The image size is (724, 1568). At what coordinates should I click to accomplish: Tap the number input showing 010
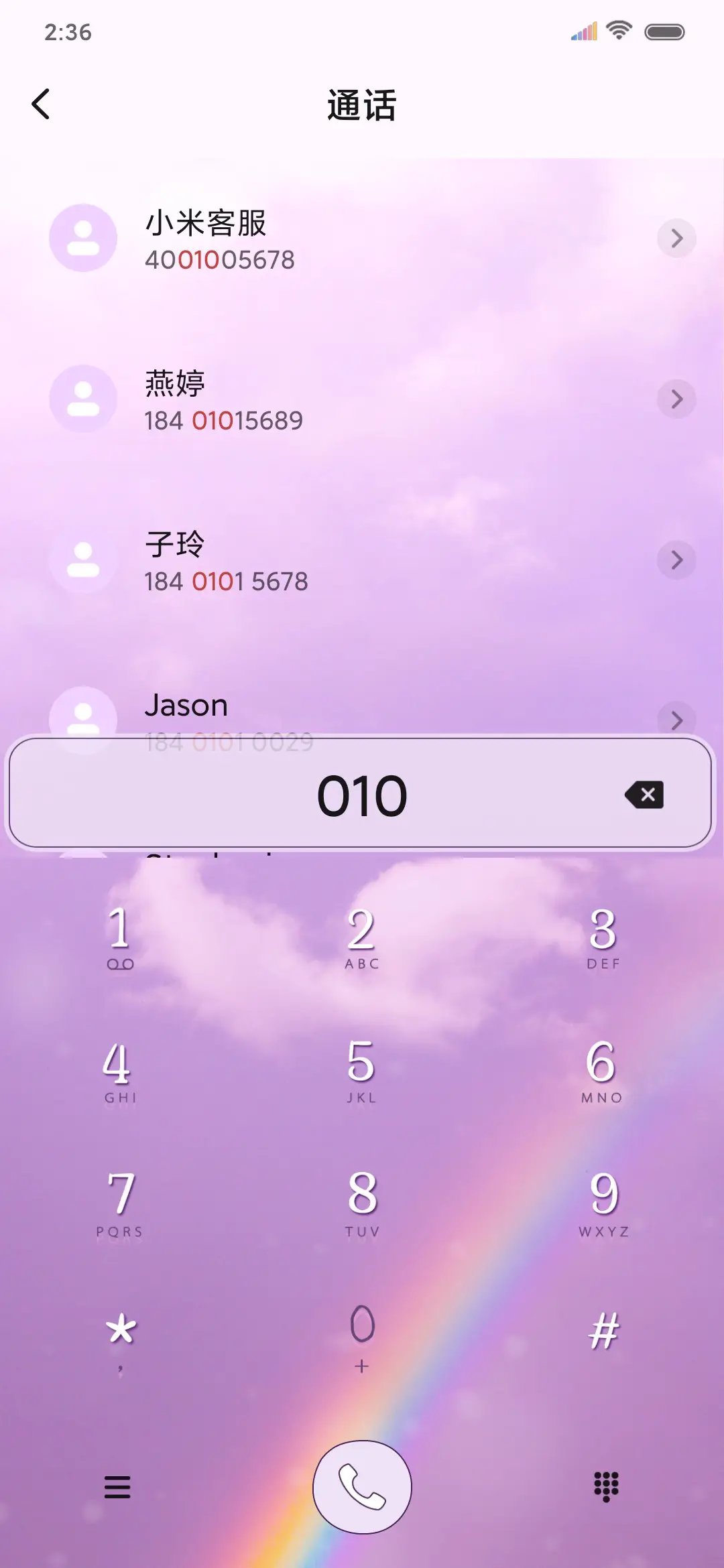(x=362, y=795)
